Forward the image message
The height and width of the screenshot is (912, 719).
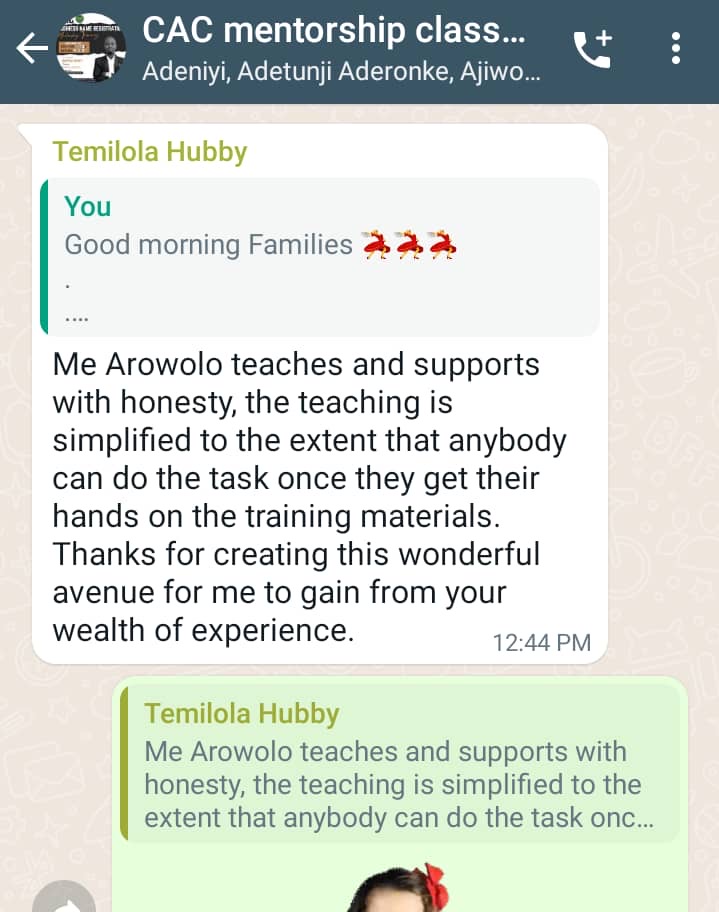64,897
